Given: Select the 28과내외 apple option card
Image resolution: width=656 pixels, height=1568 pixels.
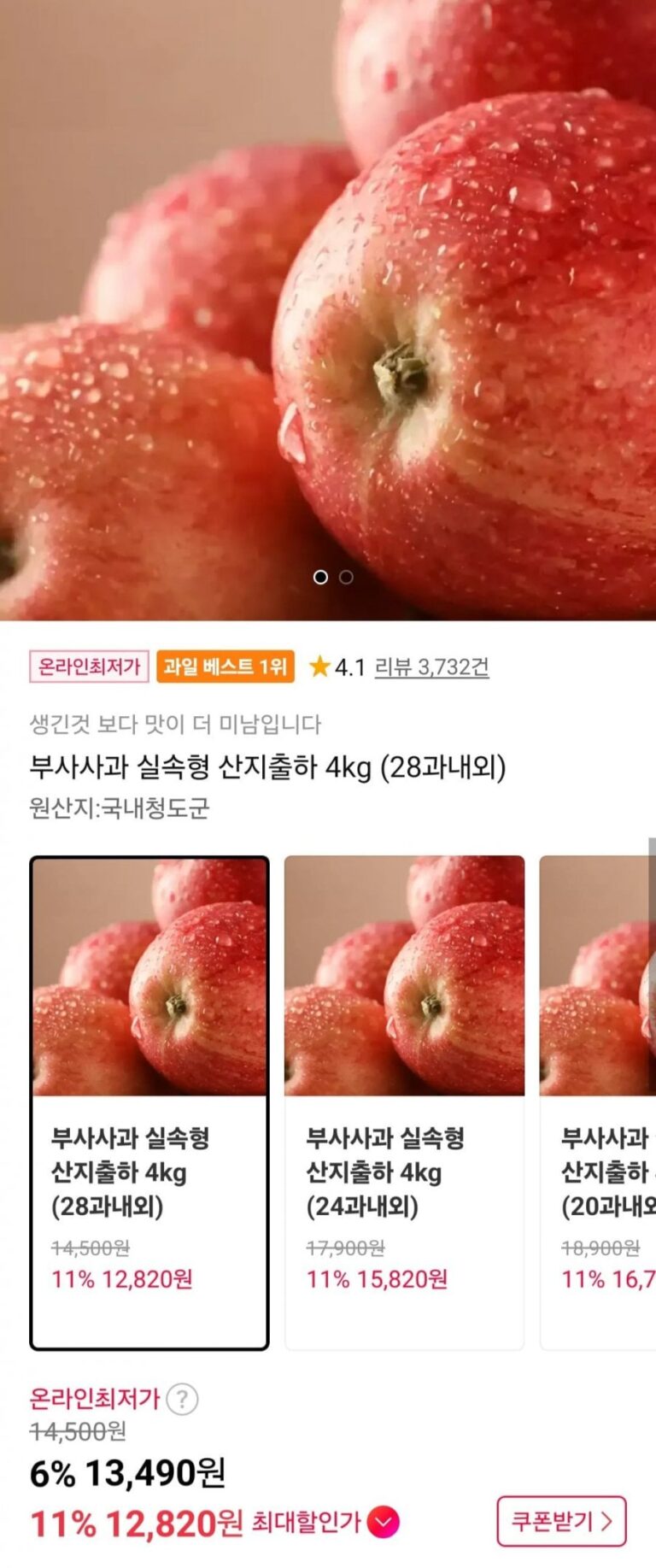Looking at the screenshot, I should pos(149,1102).
